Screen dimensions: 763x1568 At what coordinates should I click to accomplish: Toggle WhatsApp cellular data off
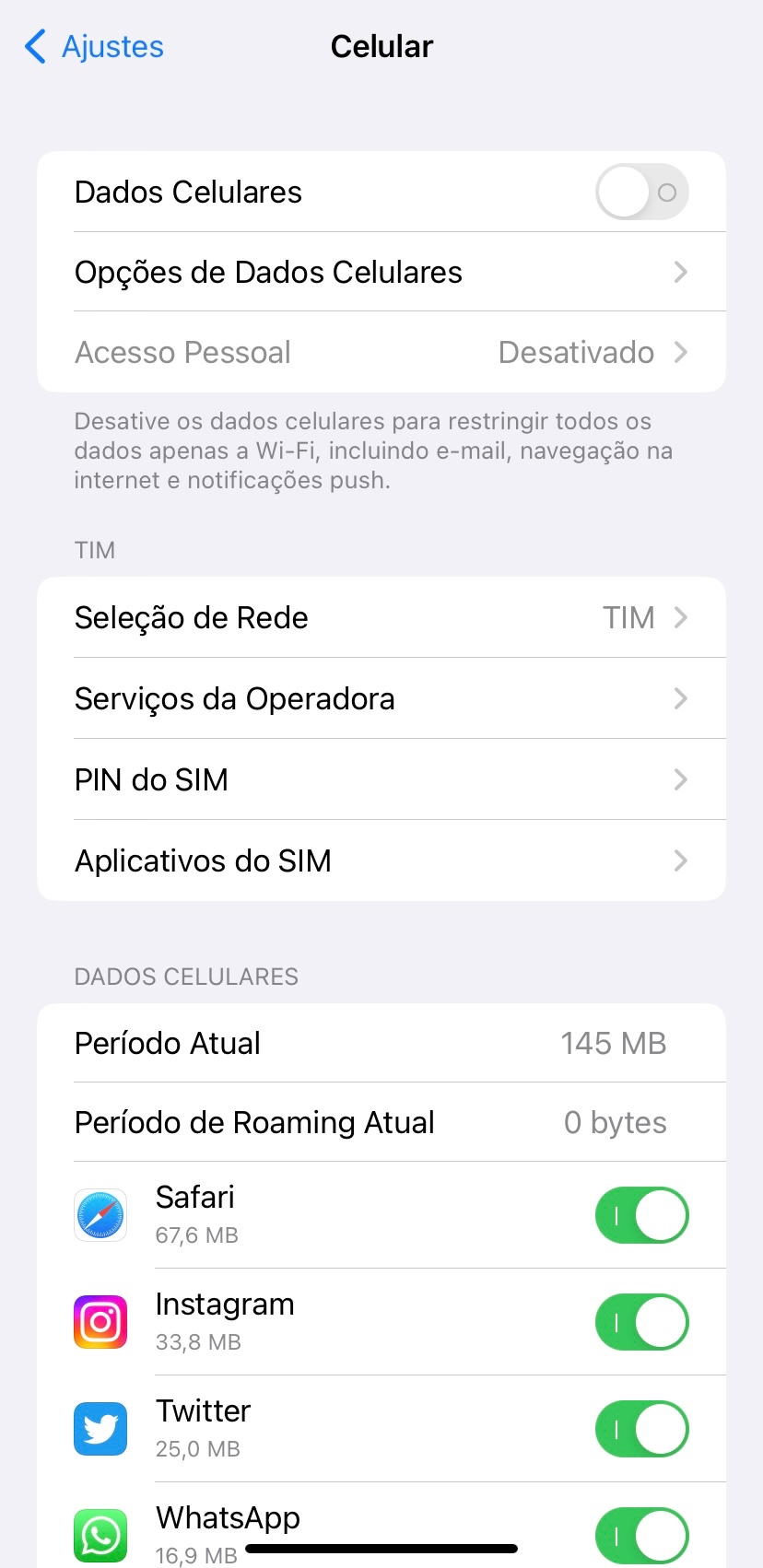[641, 1534]
